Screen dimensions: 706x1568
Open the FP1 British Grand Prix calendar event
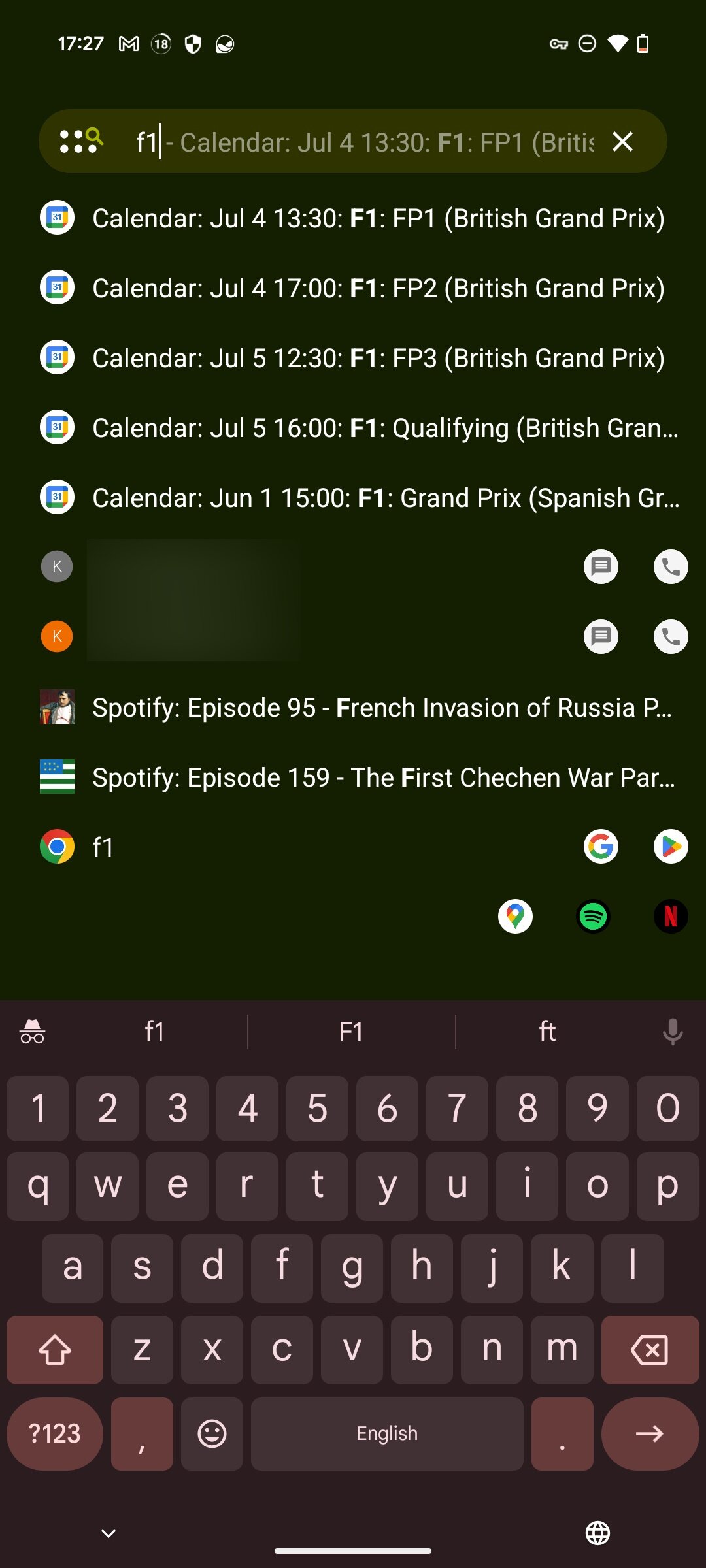click(x=378, y=218)
